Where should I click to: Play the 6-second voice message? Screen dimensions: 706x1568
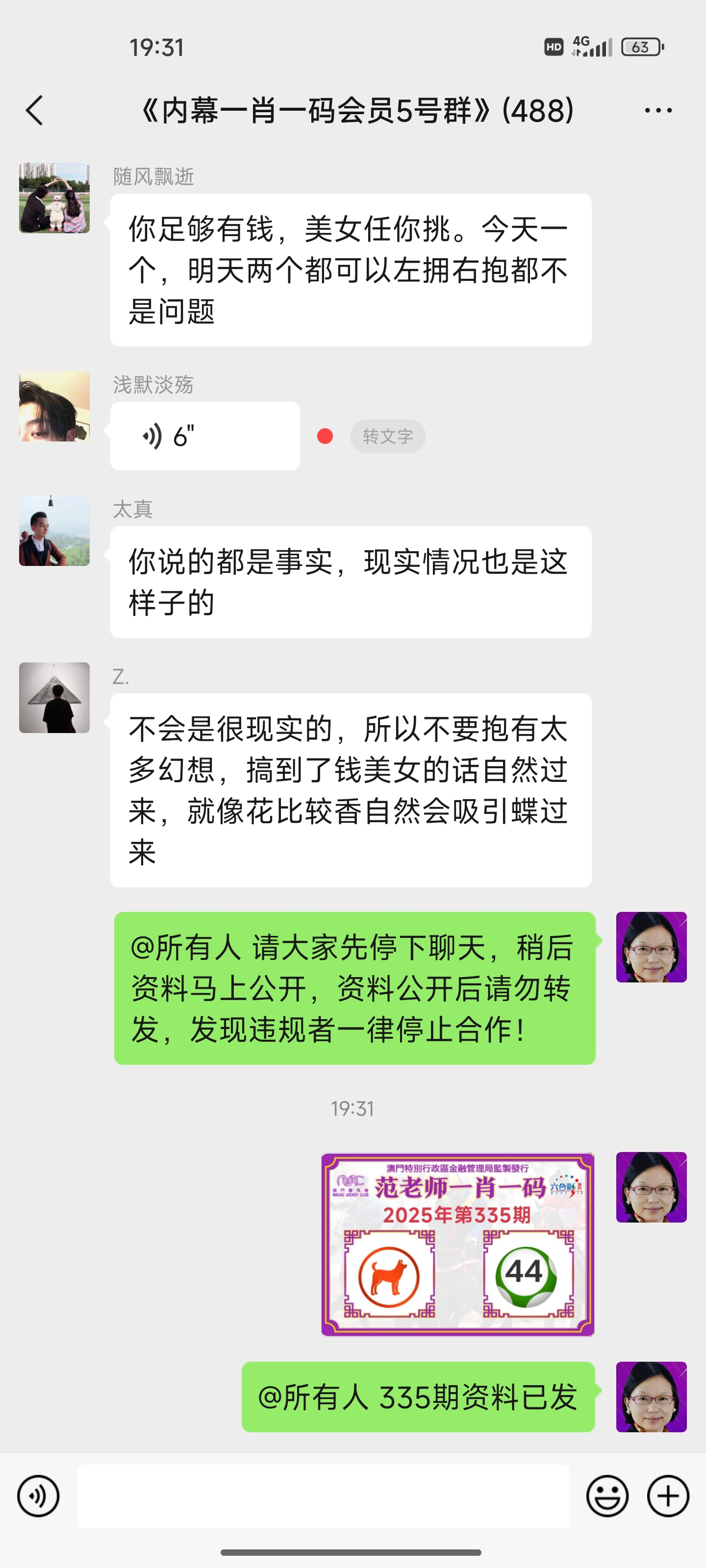[x=204, y=436]
